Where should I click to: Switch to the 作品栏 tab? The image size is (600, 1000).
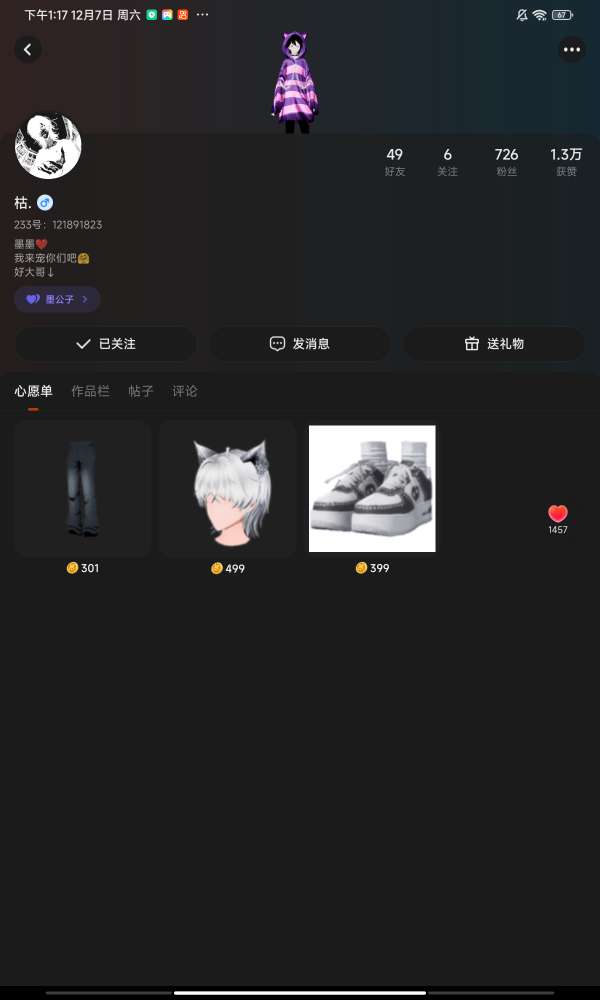click(x=90, y=391)
